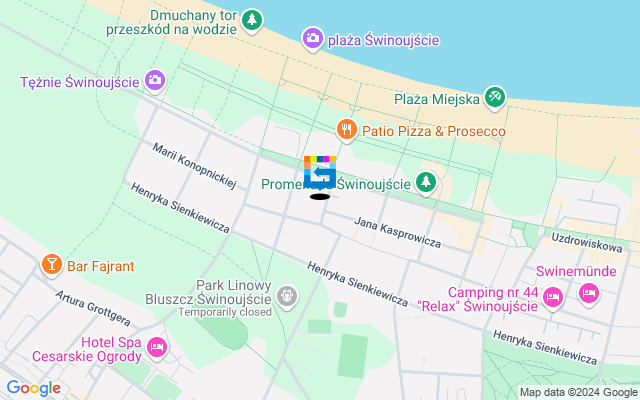The width and height of the screenshot is (640, 400).
Task: Select the Swinemünde lodging pin
Action: [588, 292]
